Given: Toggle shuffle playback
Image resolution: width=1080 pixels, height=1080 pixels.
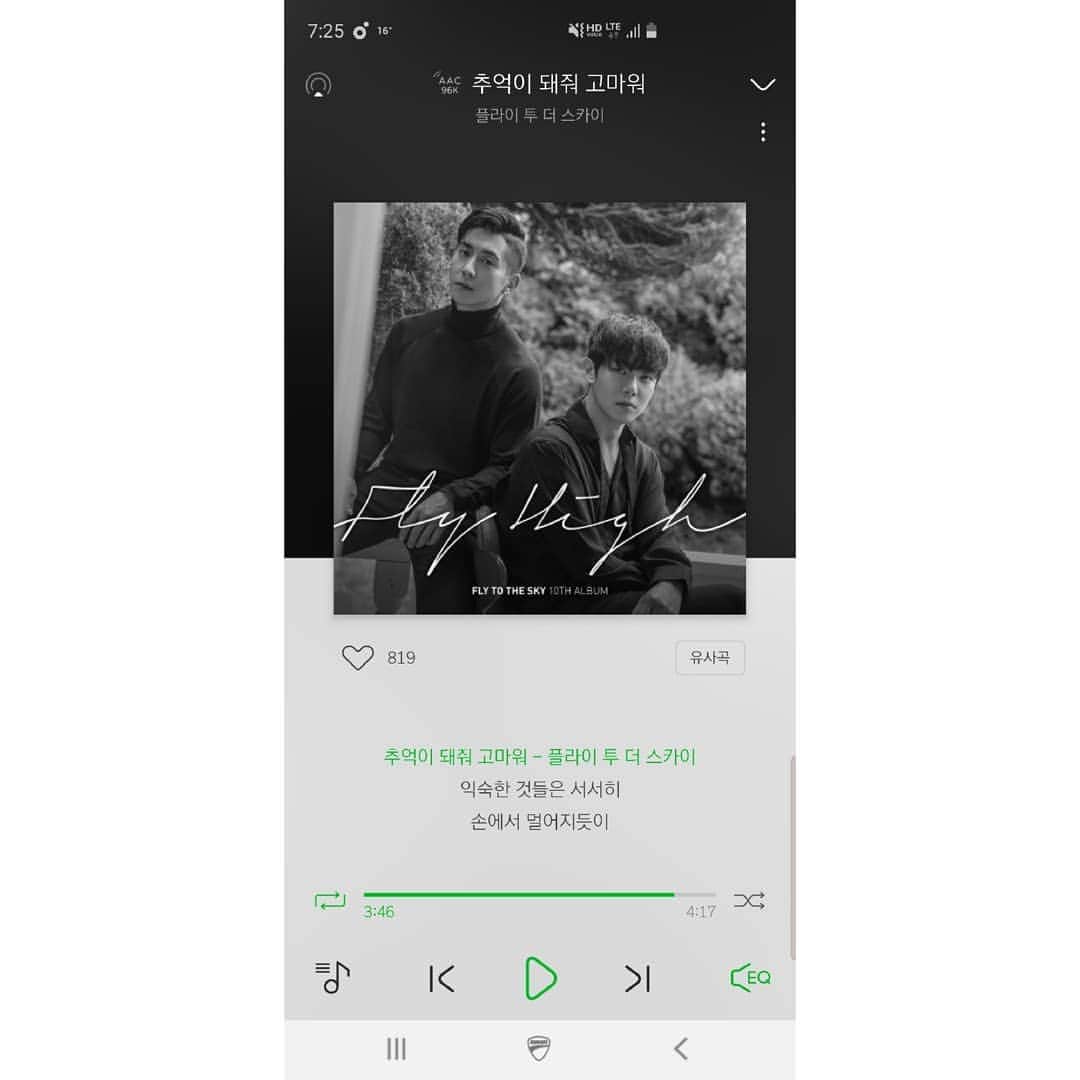Looking at the screenshot, I should (x=749, y=900).
